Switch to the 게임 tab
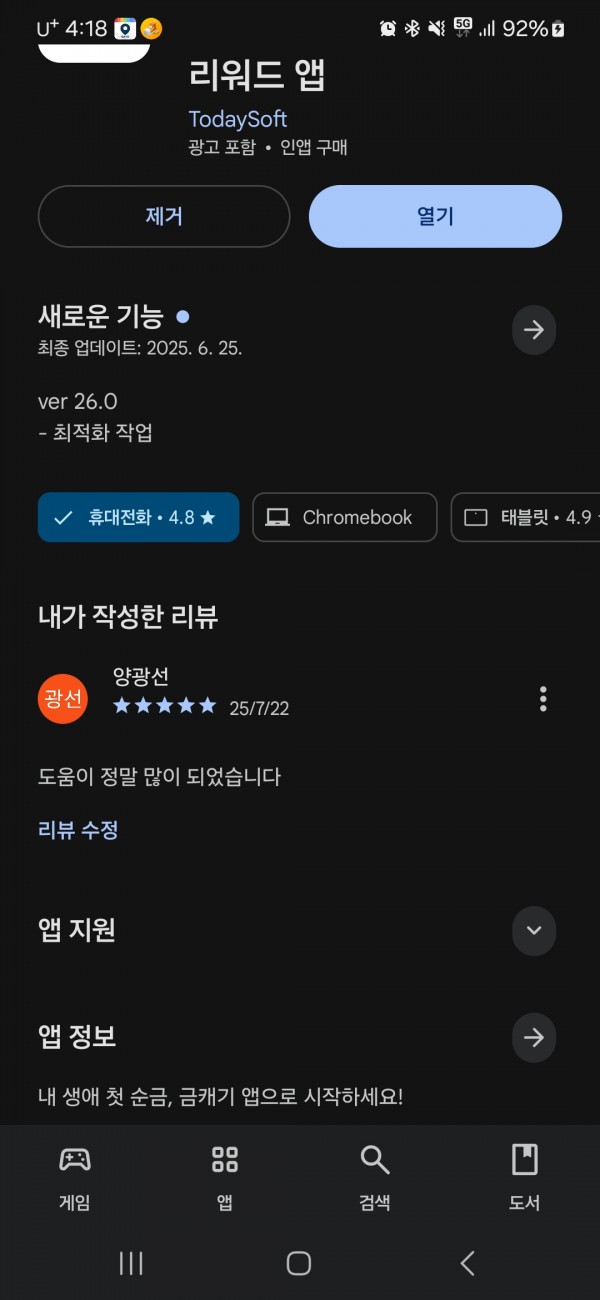The image size is (600, 1300). point(75,1178)
